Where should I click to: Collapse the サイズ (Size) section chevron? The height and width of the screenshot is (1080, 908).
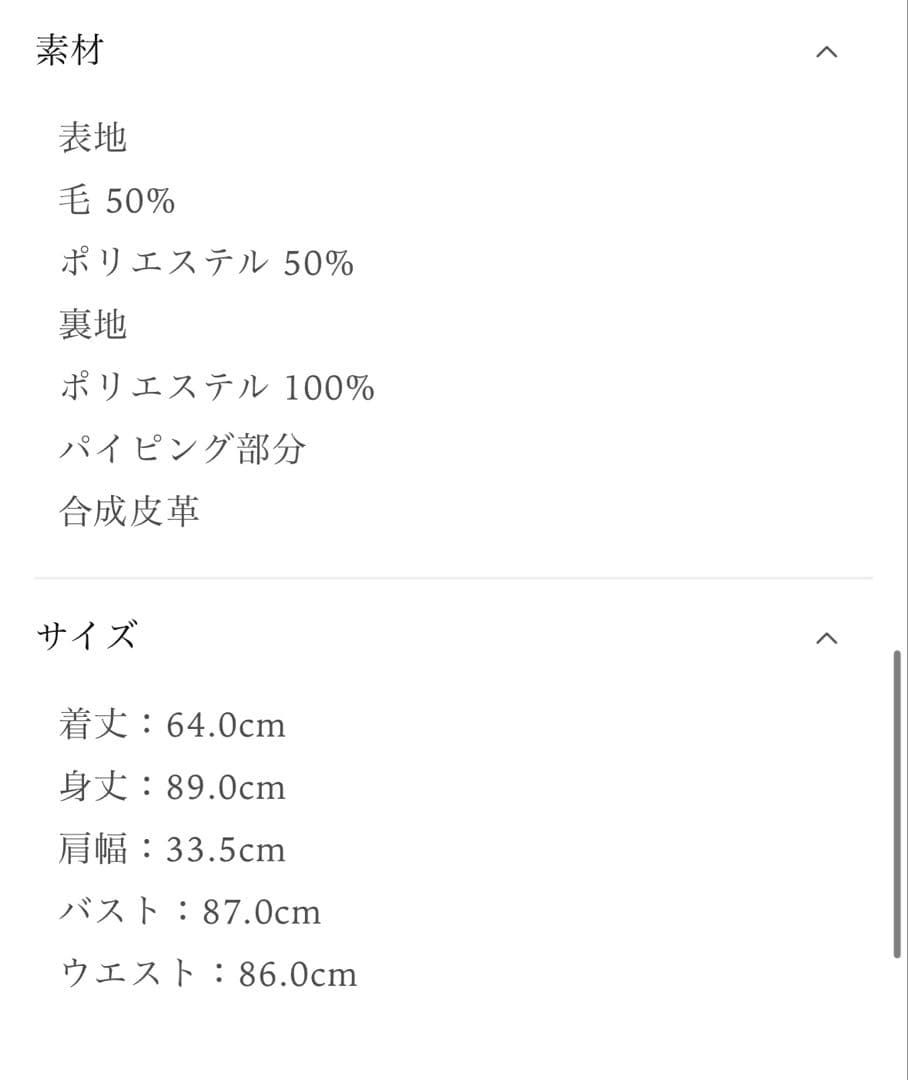point(826,637)
